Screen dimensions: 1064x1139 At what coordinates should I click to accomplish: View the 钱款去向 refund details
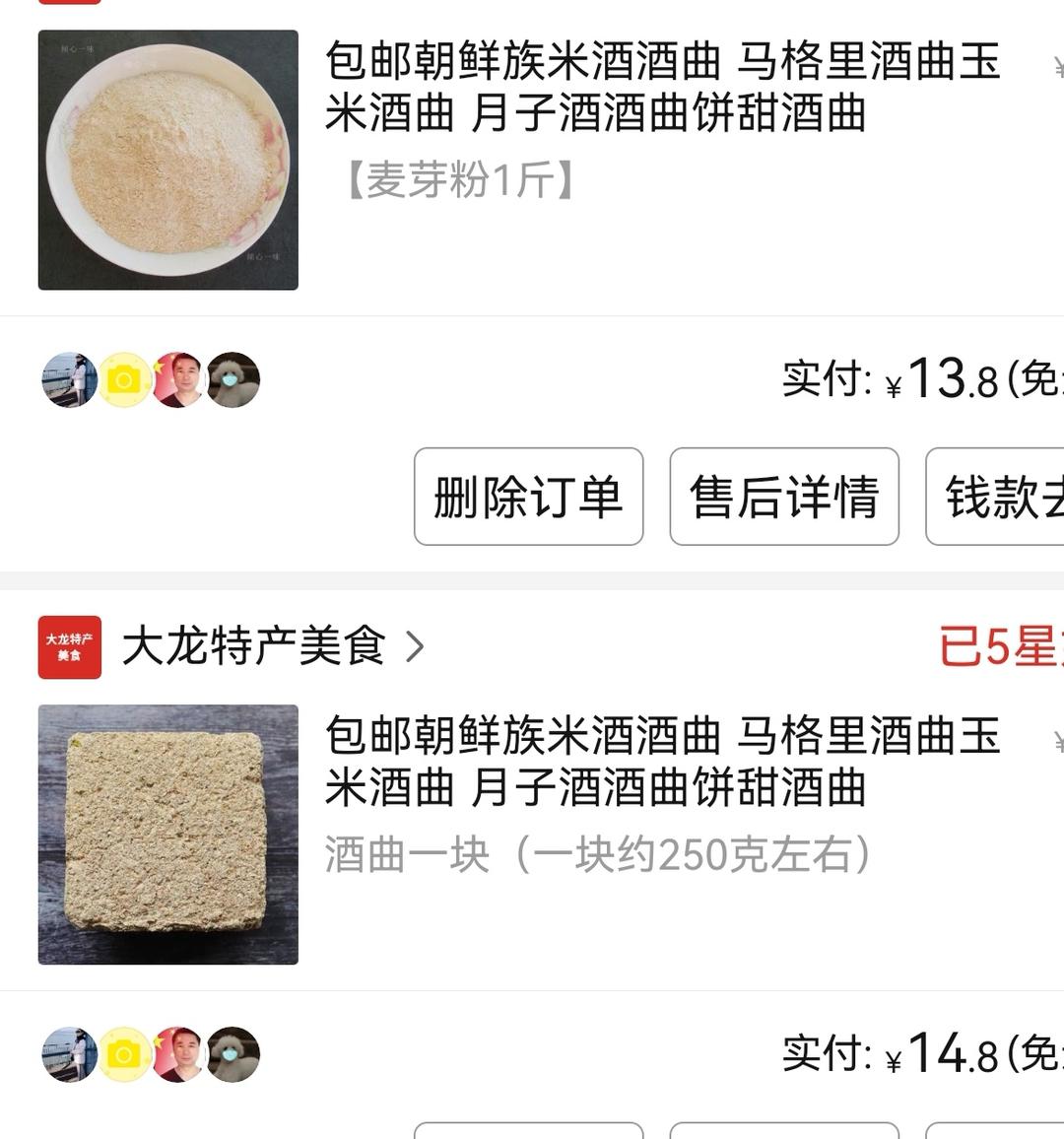(997, 497)
